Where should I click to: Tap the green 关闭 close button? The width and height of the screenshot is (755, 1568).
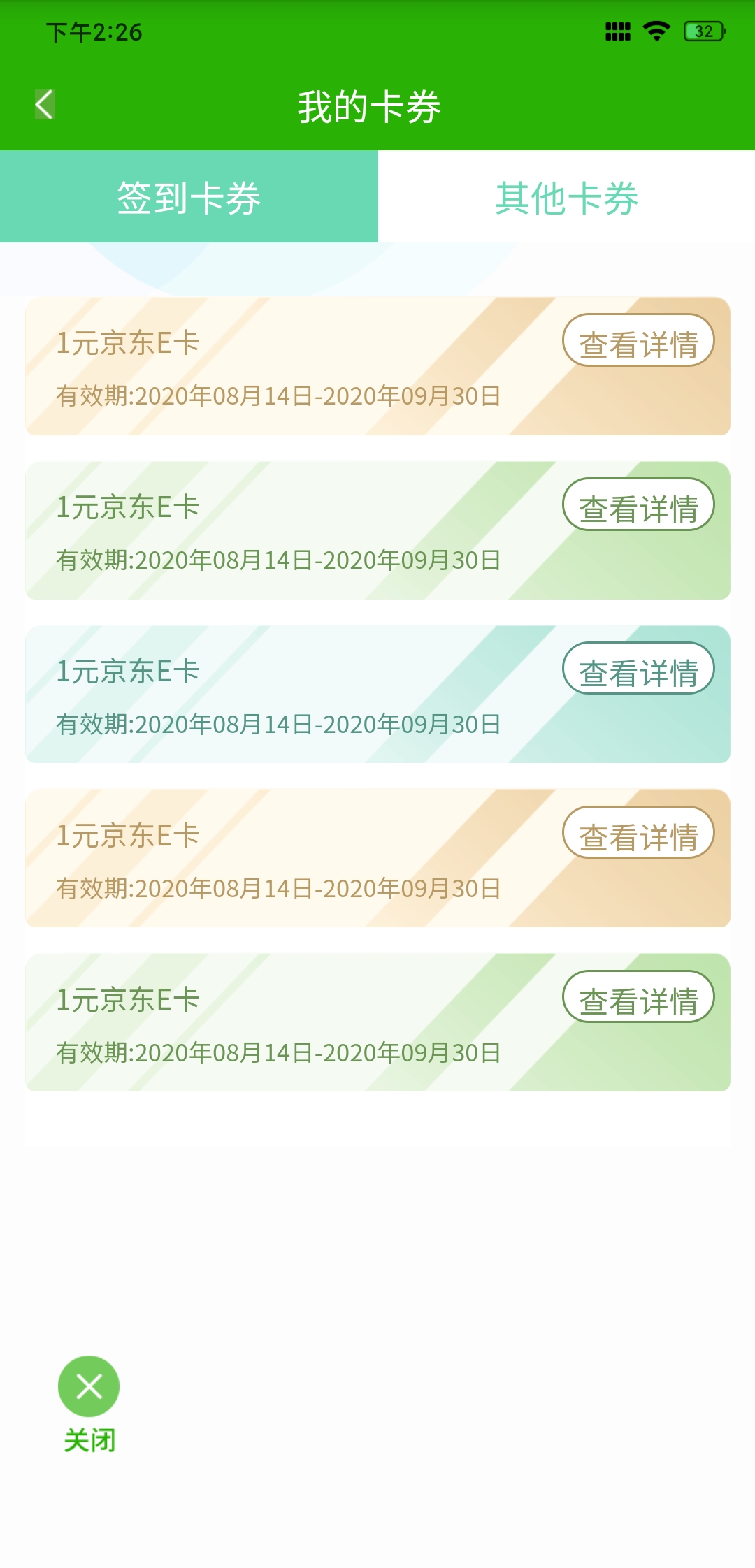point(89,1387)
